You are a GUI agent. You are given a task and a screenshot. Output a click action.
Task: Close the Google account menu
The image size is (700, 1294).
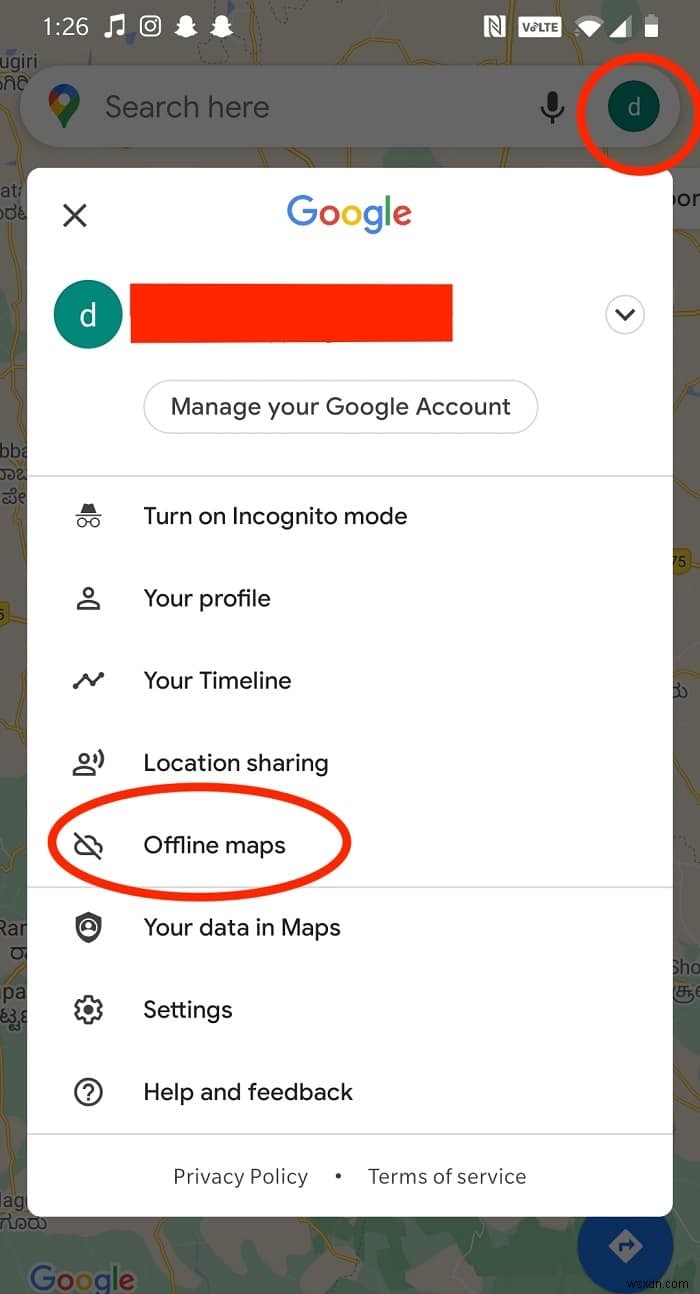coord(75,215)
